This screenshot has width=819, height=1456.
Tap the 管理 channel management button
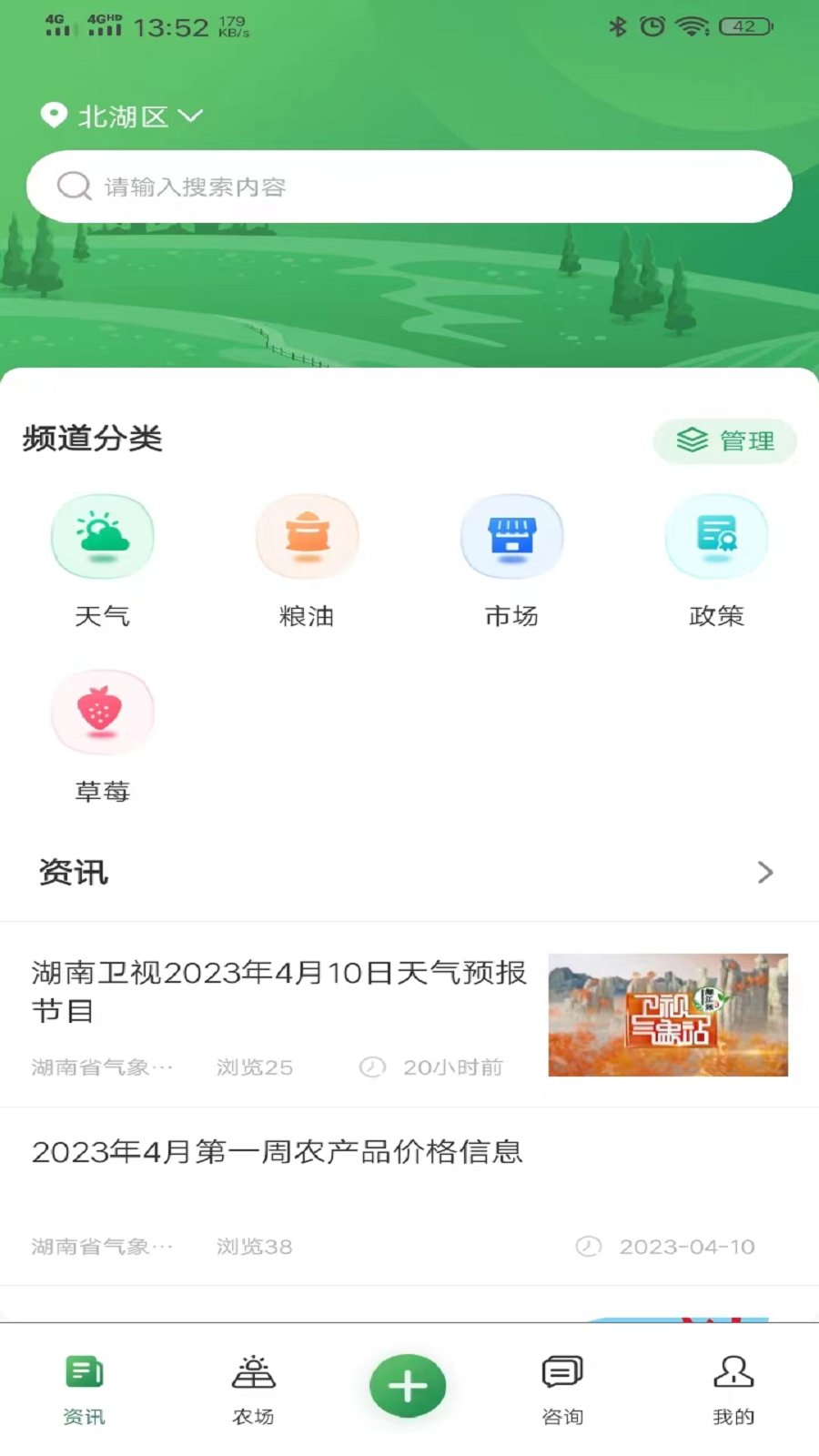(724, 440)
